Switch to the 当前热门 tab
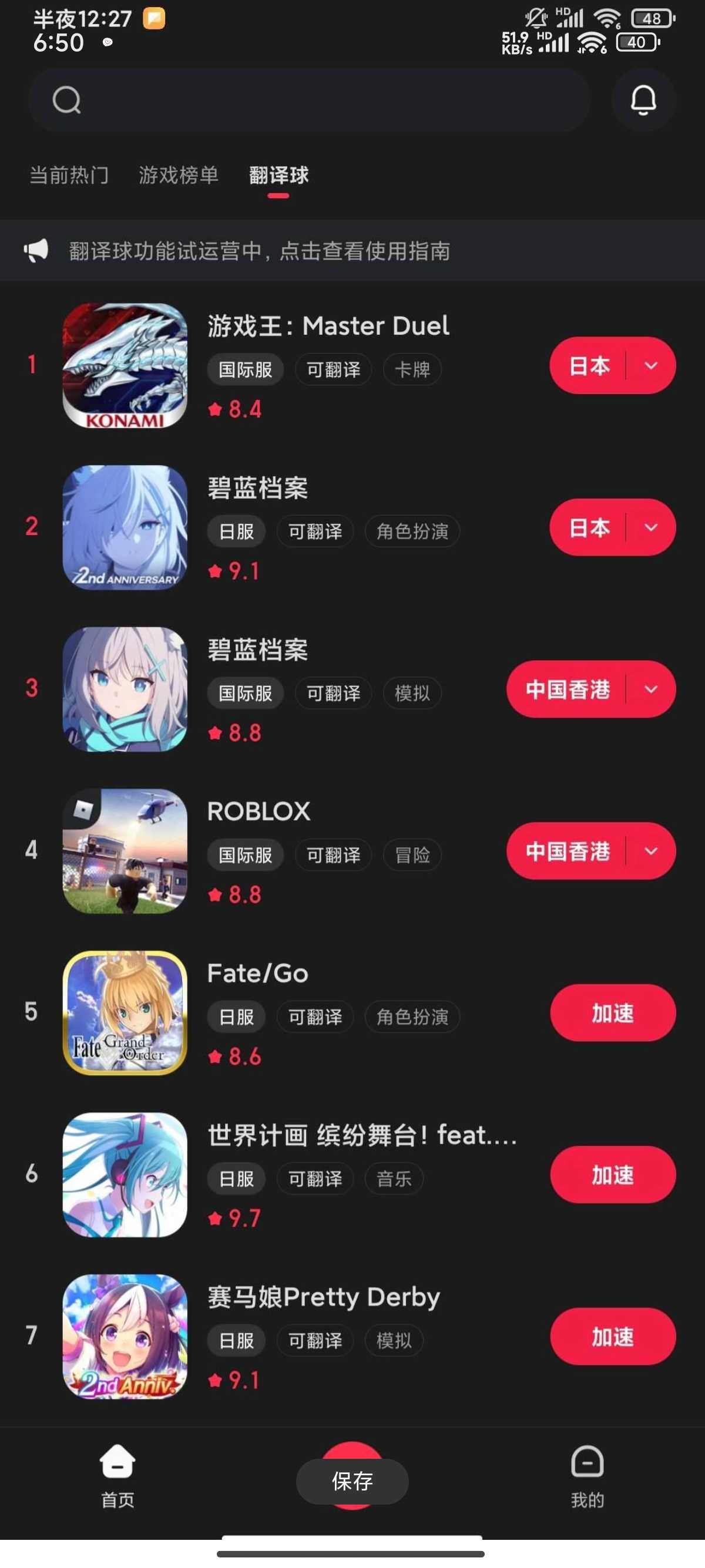The height and width of the screenshot is (1568, 705). 69,176
